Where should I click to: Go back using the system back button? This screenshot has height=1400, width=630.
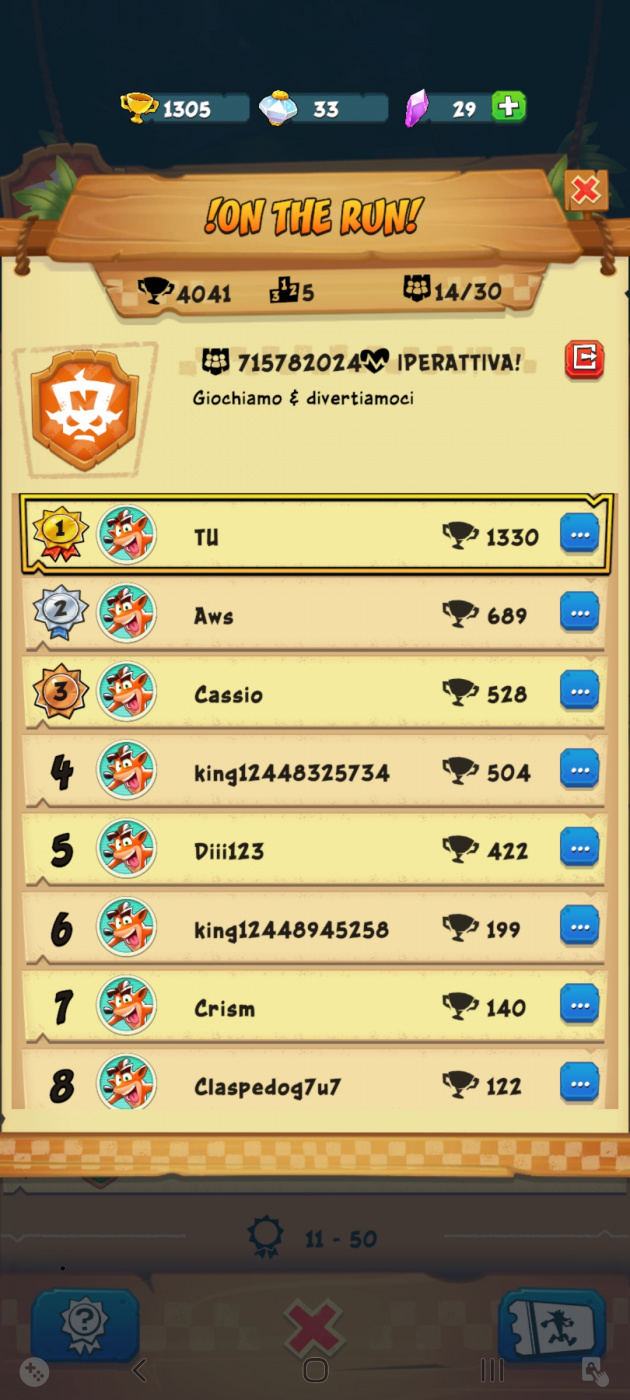(x=139, y=1370)
